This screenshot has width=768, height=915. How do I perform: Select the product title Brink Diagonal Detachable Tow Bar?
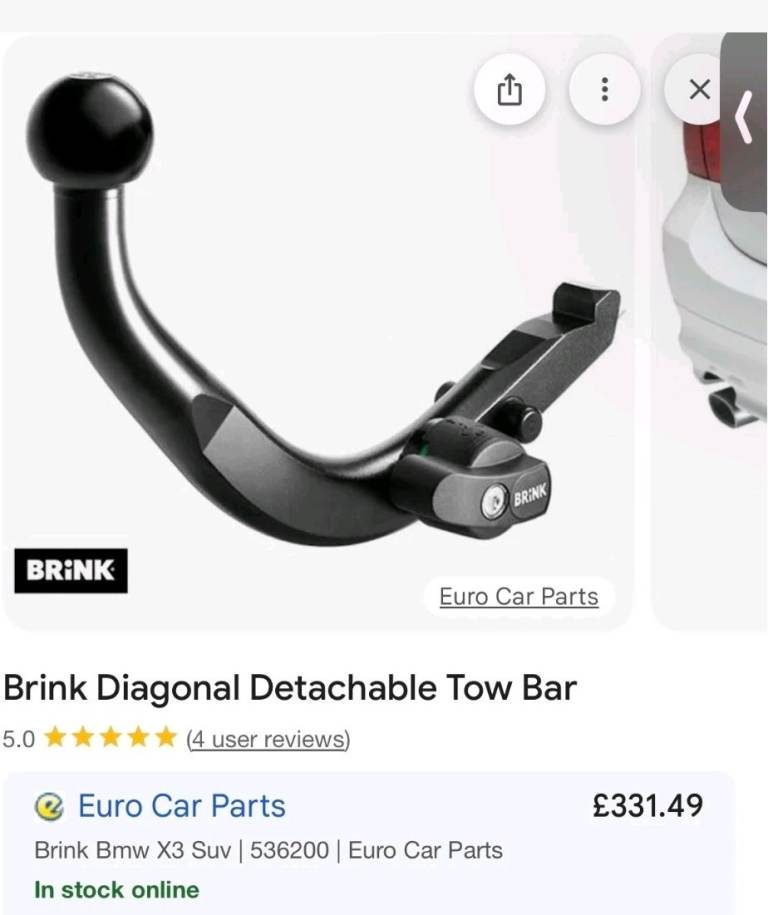[x=291, y=687]
